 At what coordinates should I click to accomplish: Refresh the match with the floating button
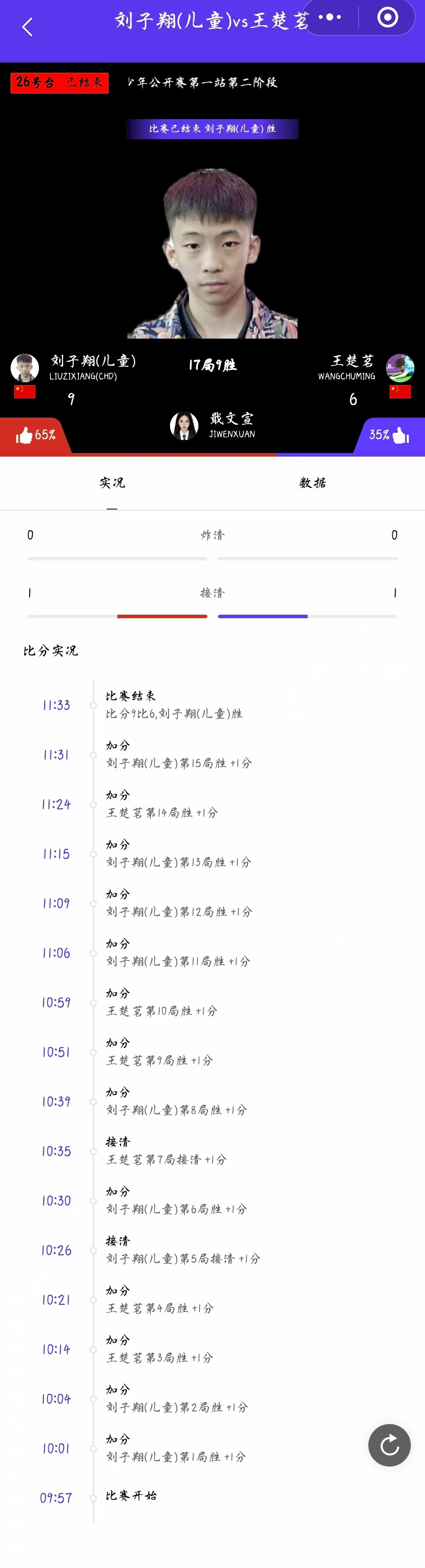[x=389, y=1445]
